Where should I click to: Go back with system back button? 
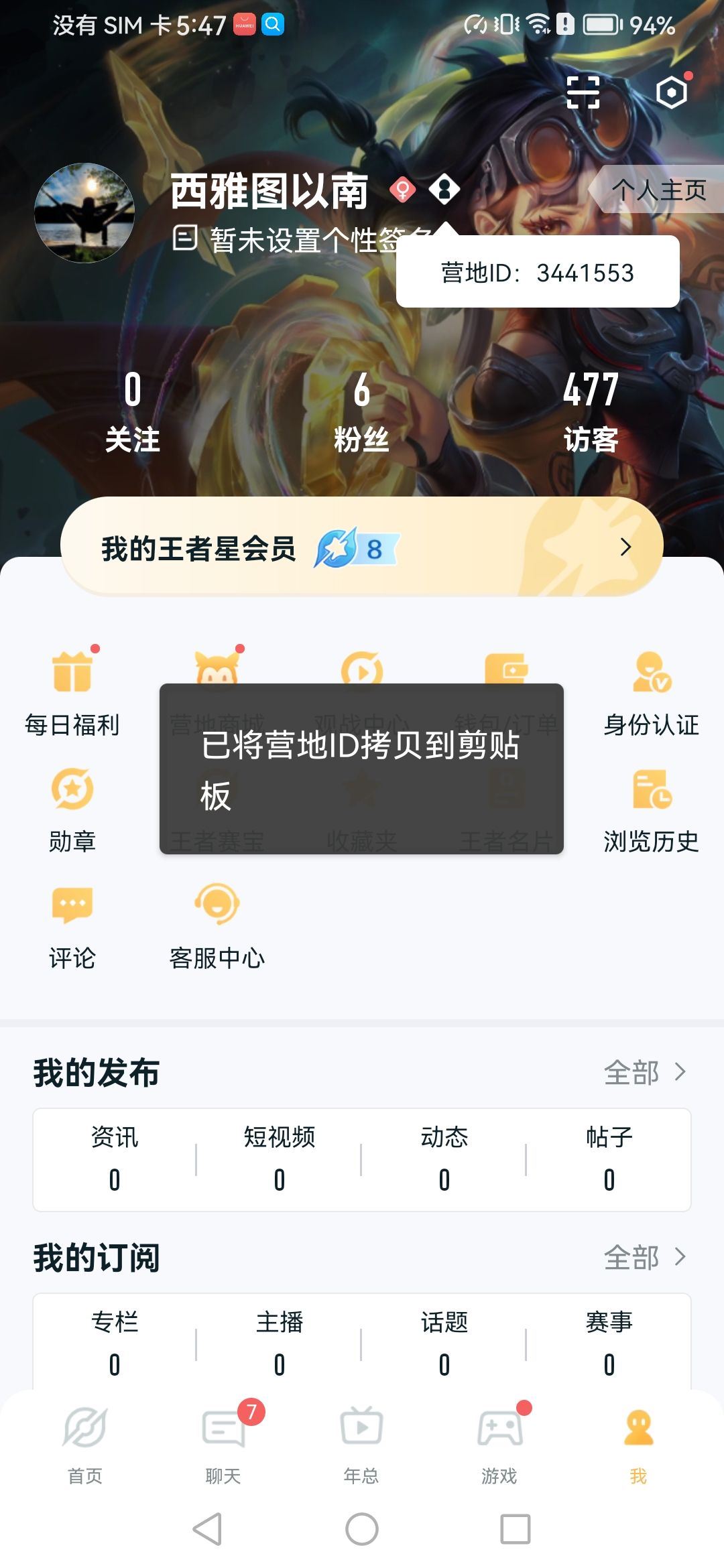208,1529
